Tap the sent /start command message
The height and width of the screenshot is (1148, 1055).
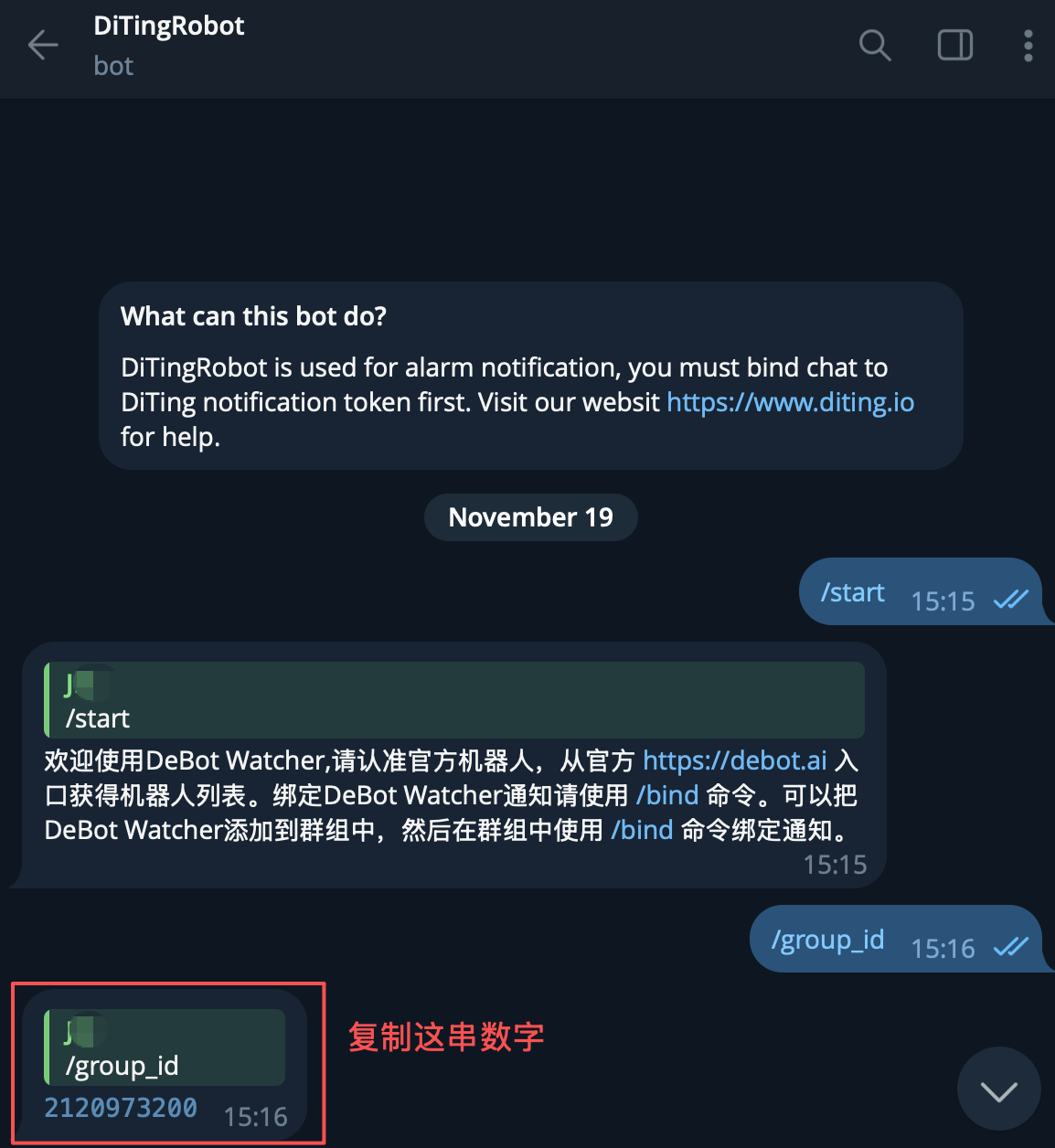point(853,593)
